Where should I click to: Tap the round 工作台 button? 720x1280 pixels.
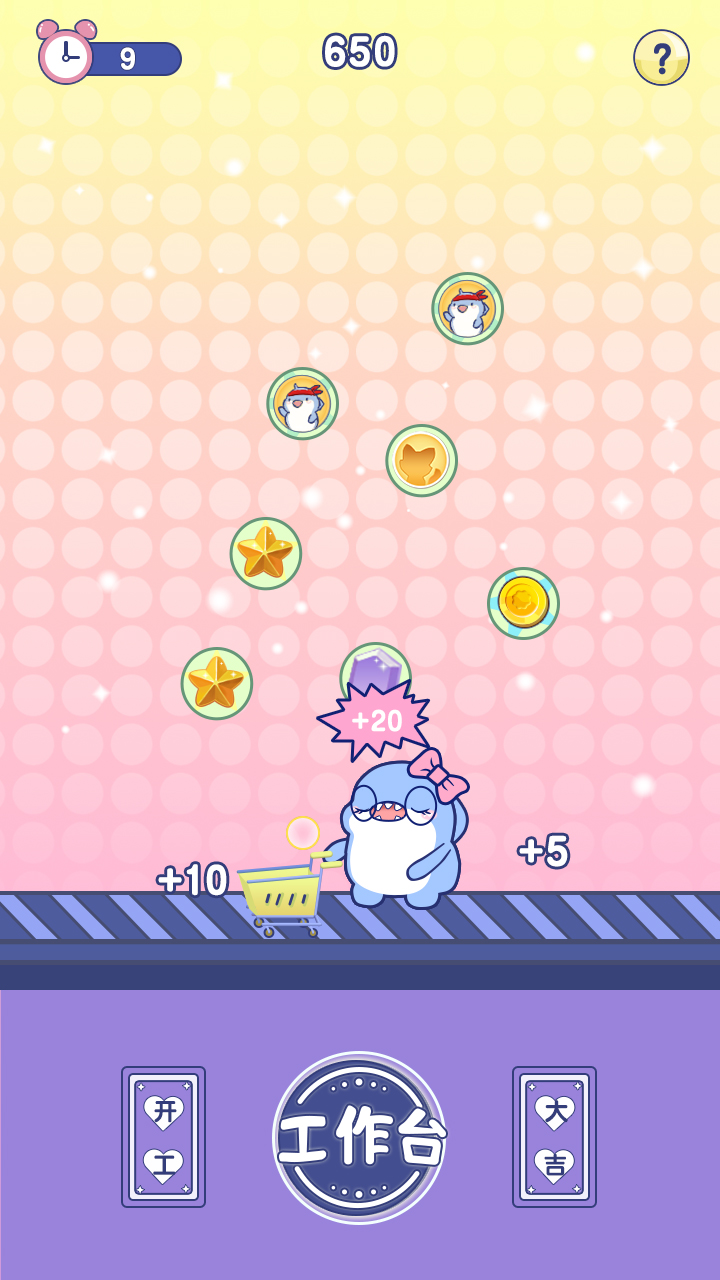(359, 1138)
